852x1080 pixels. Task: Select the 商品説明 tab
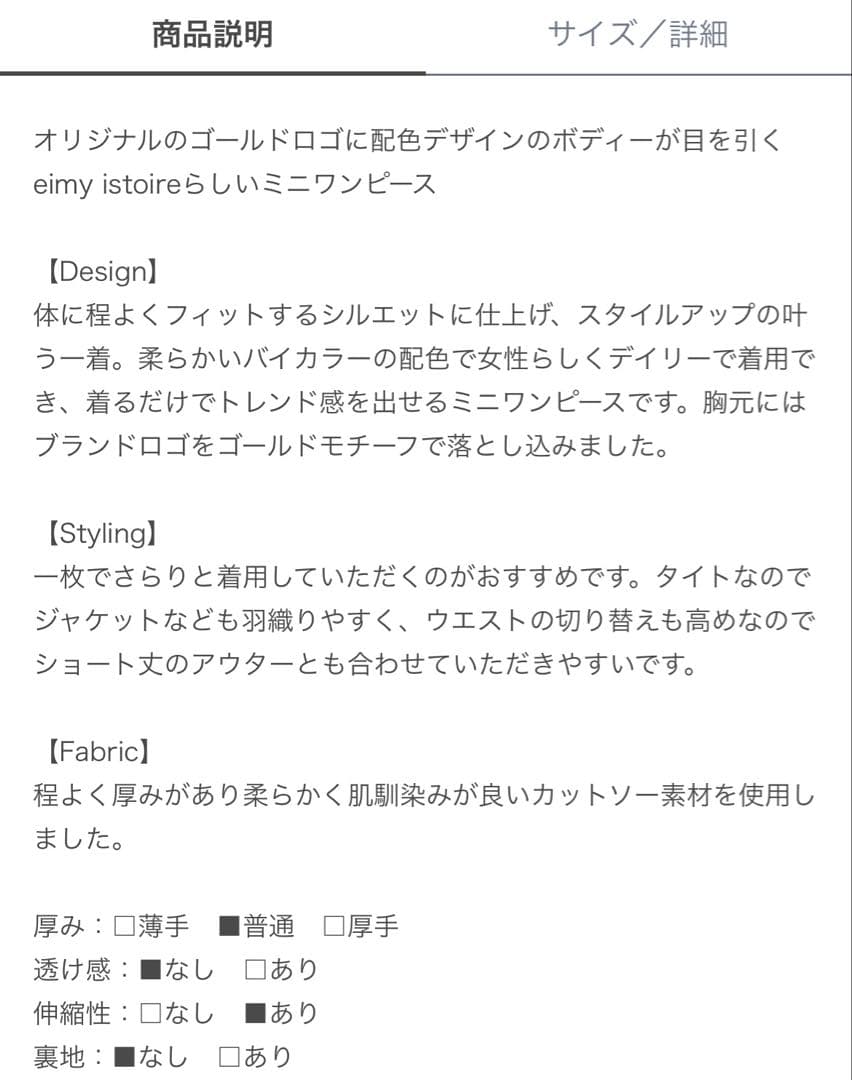(x=212, y=35)
